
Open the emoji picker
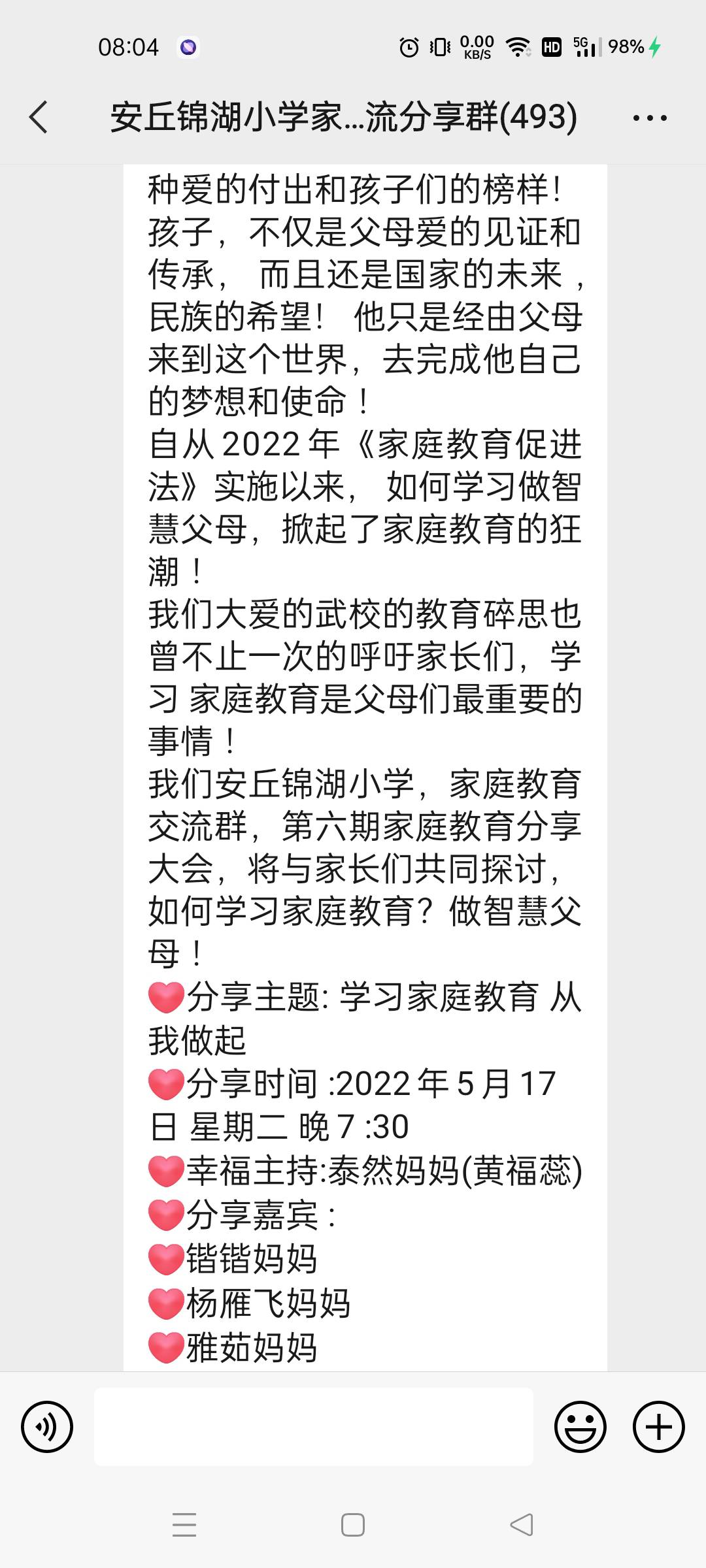click(580, 1427)
